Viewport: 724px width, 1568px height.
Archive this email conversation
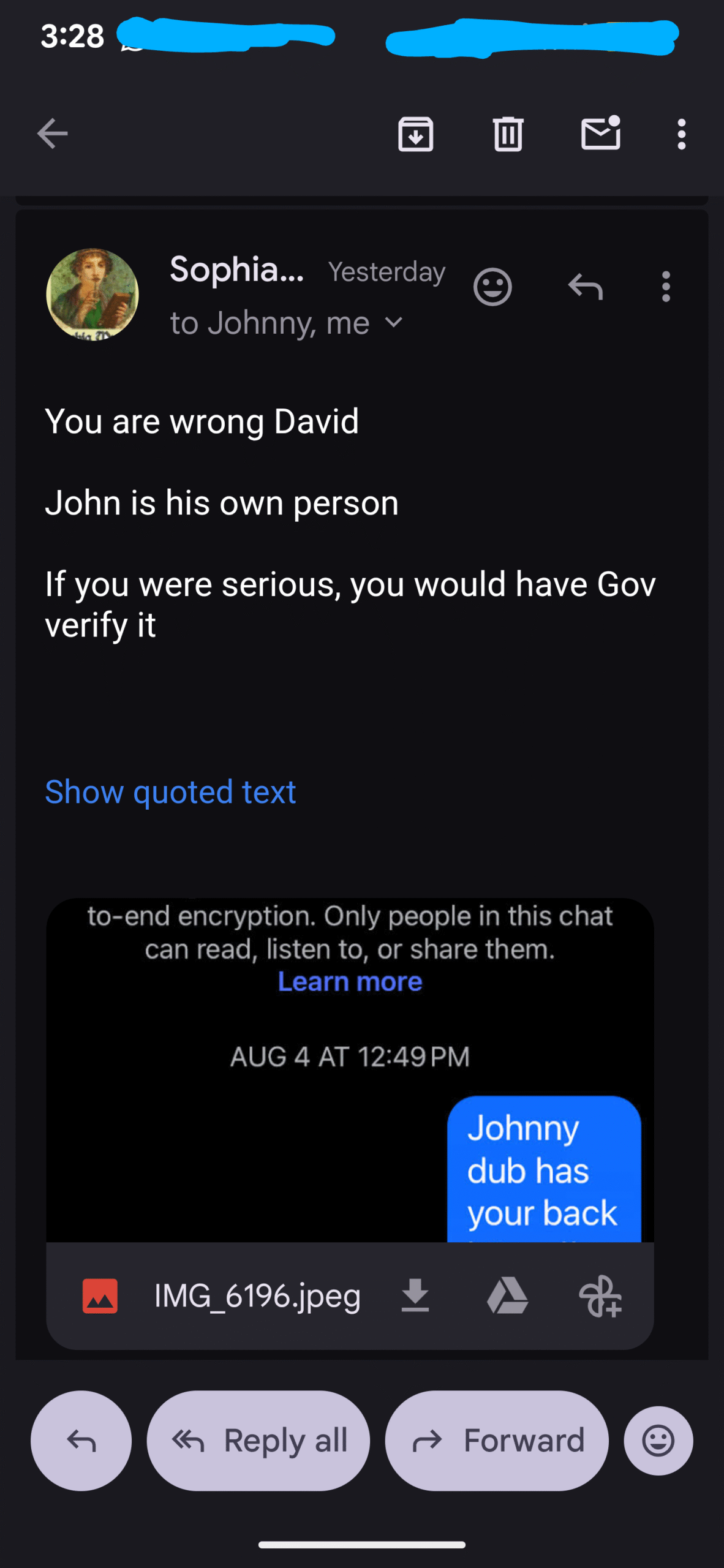(x=415, y=134)
